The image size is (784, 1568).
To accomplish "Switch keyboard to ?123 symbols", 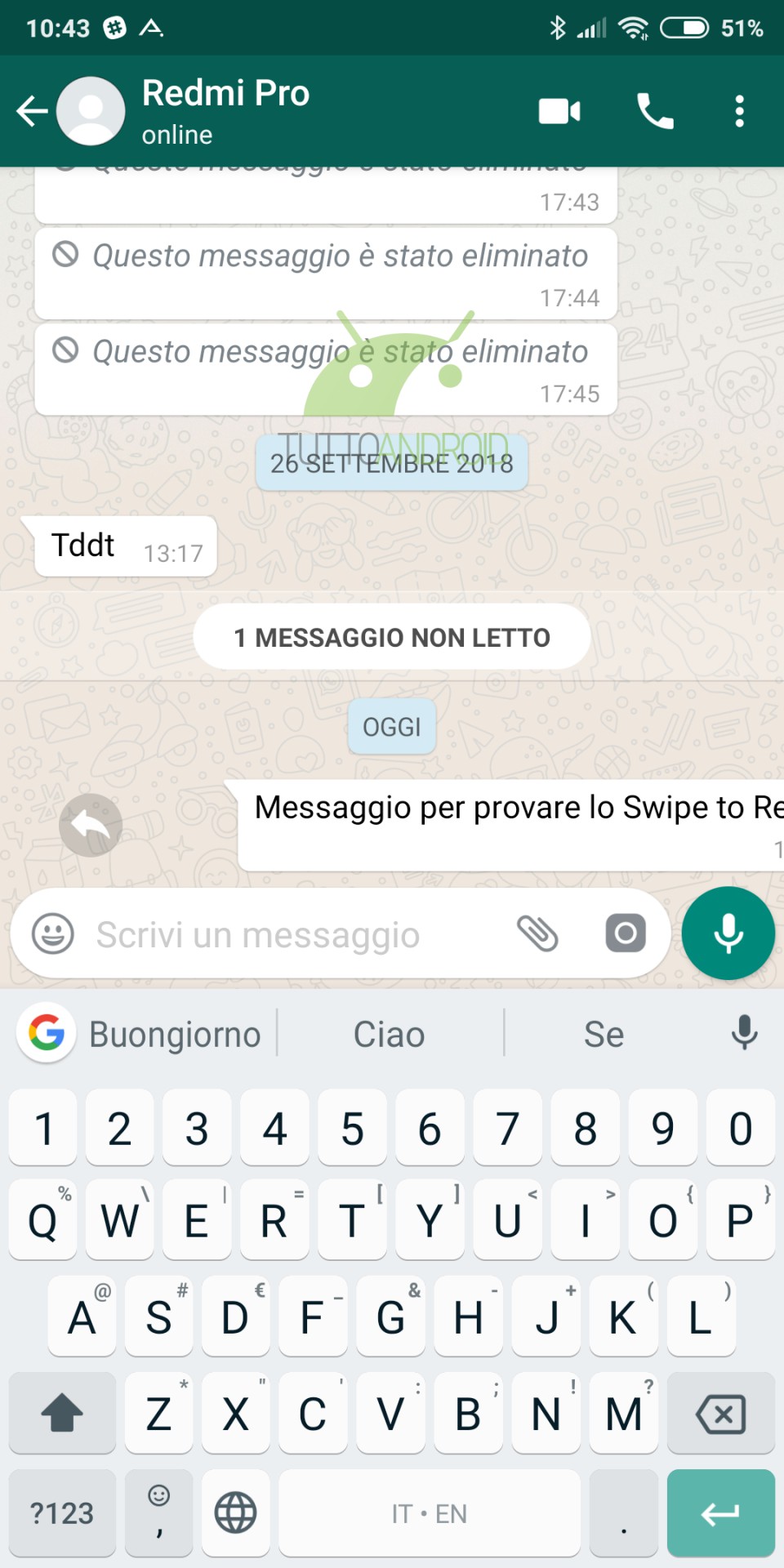I will (62, 1513).
